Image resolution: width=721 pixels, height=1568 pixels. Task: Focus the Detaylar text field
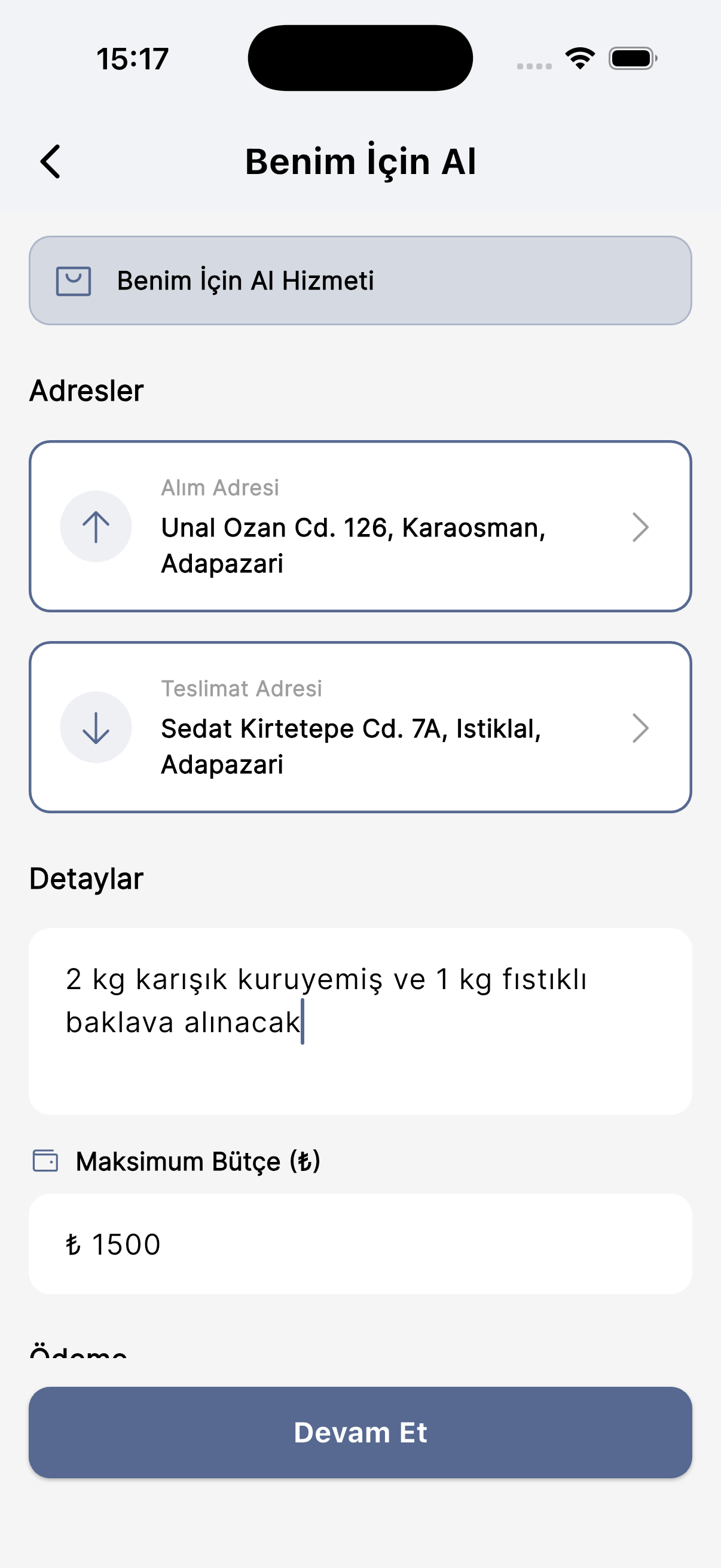pos(360,1021)
